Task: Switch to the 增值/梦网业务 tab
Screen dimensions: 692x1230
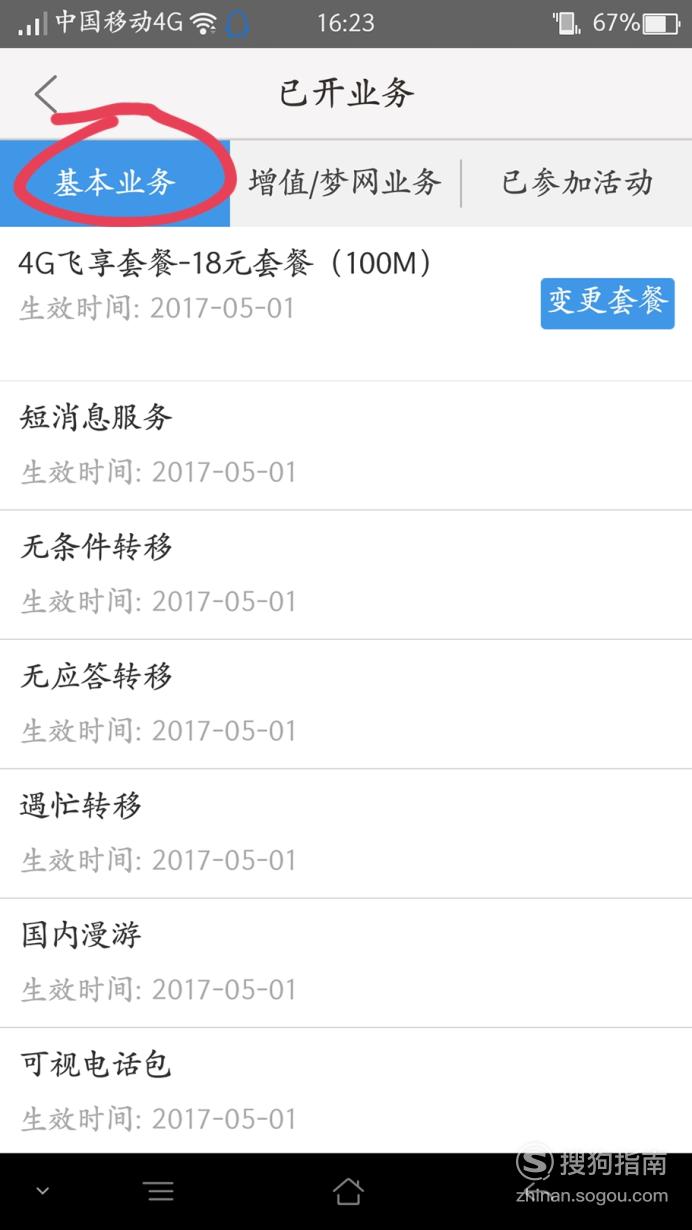Action: click(x=345, y=183)
